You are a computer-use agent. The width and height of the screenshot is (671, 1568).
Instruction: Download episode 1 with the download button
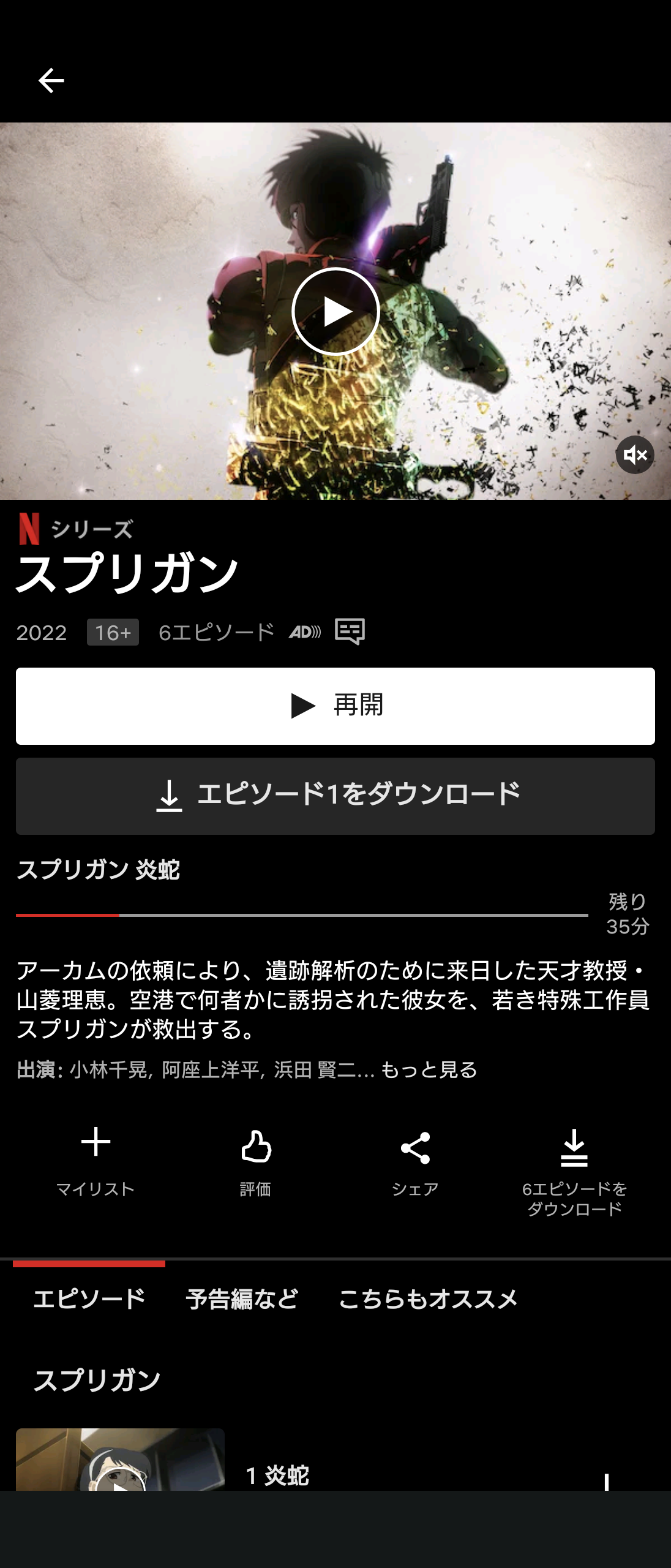[x=335, y=796]
